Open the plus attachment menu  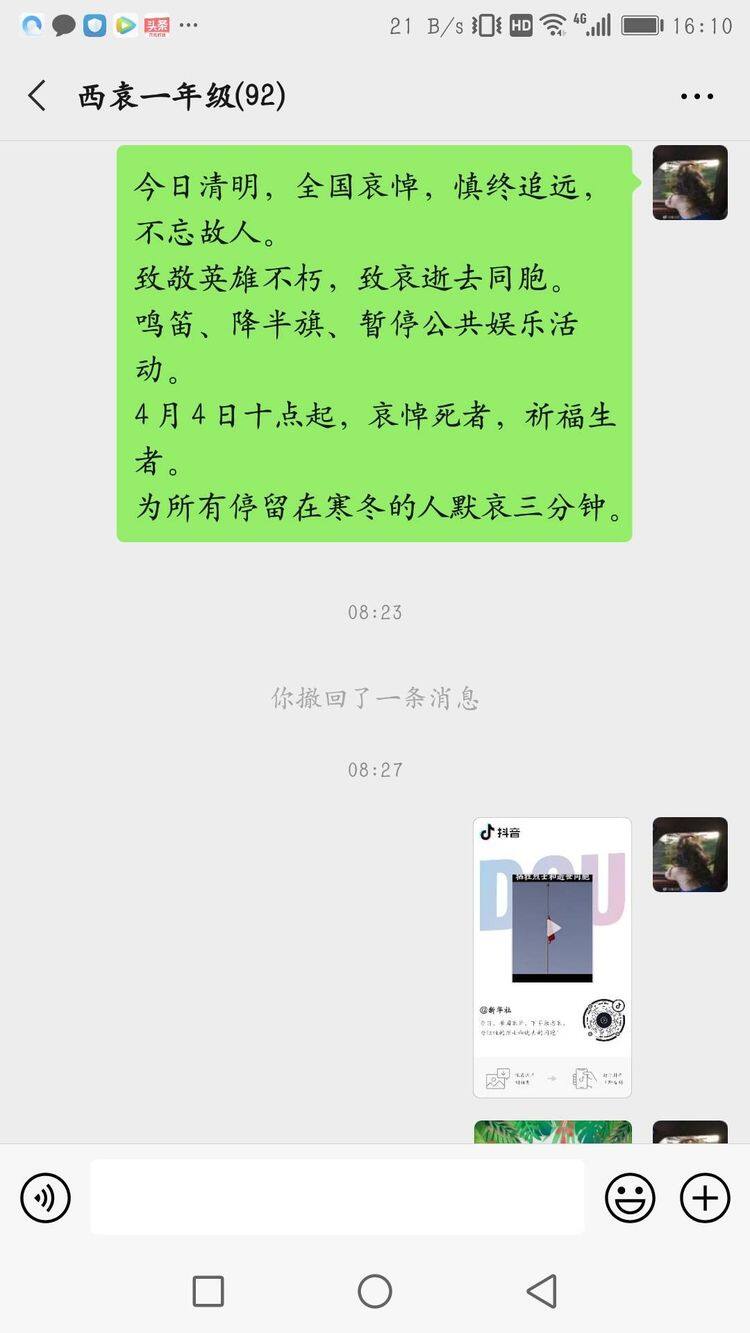click(x=705, y=1197)
